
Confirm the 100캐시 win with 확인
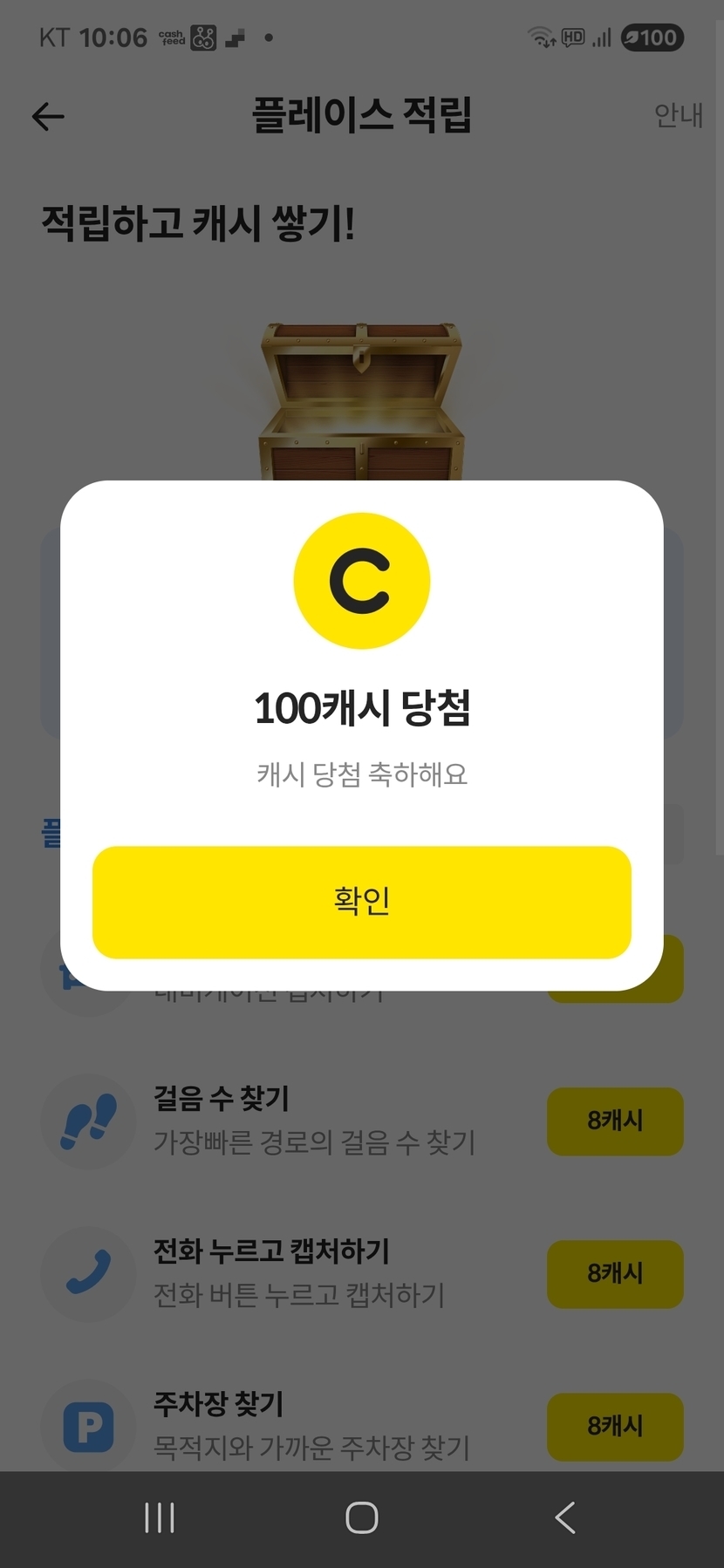click(x=361, y=902)
